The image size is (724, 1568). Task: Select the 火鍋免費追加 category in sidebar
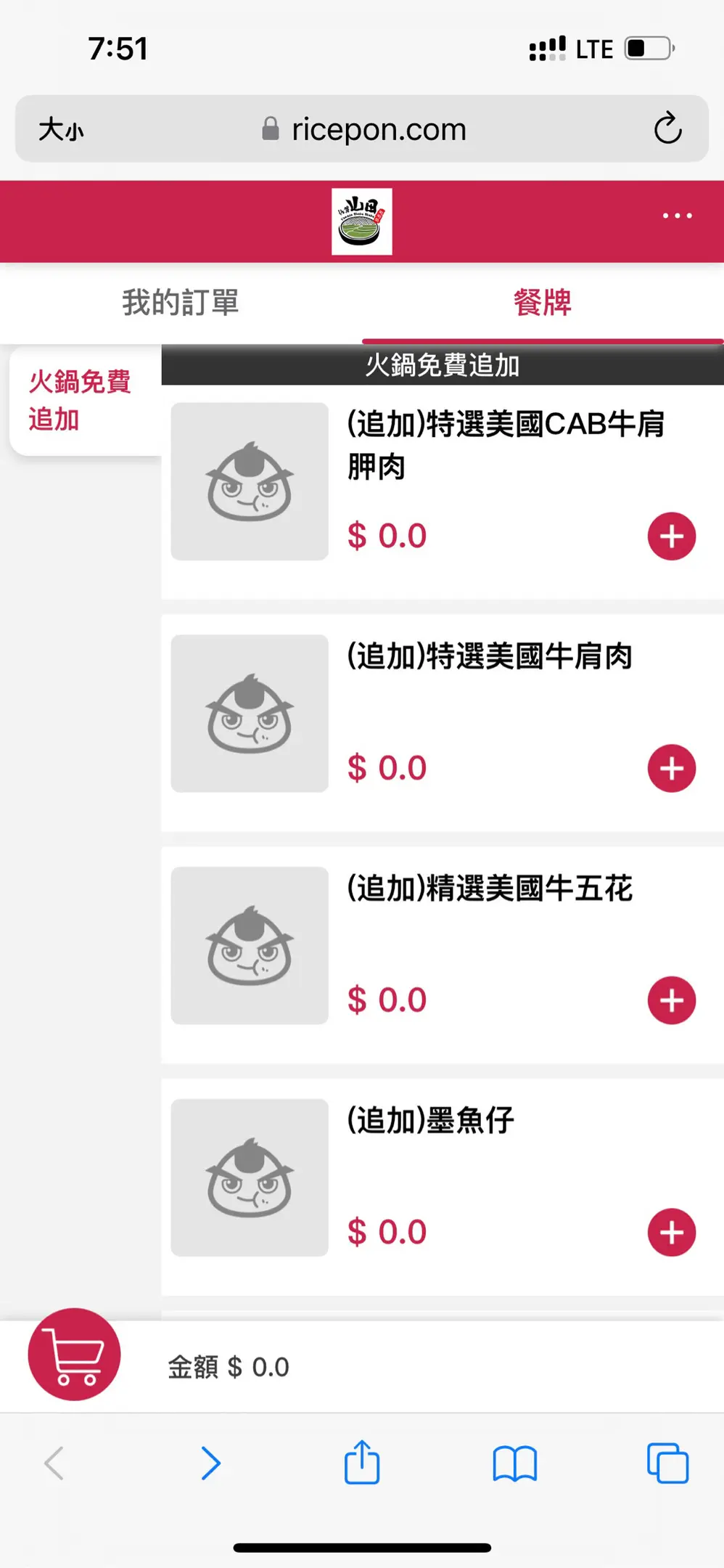pyautogui.click(x=80, y=401)
